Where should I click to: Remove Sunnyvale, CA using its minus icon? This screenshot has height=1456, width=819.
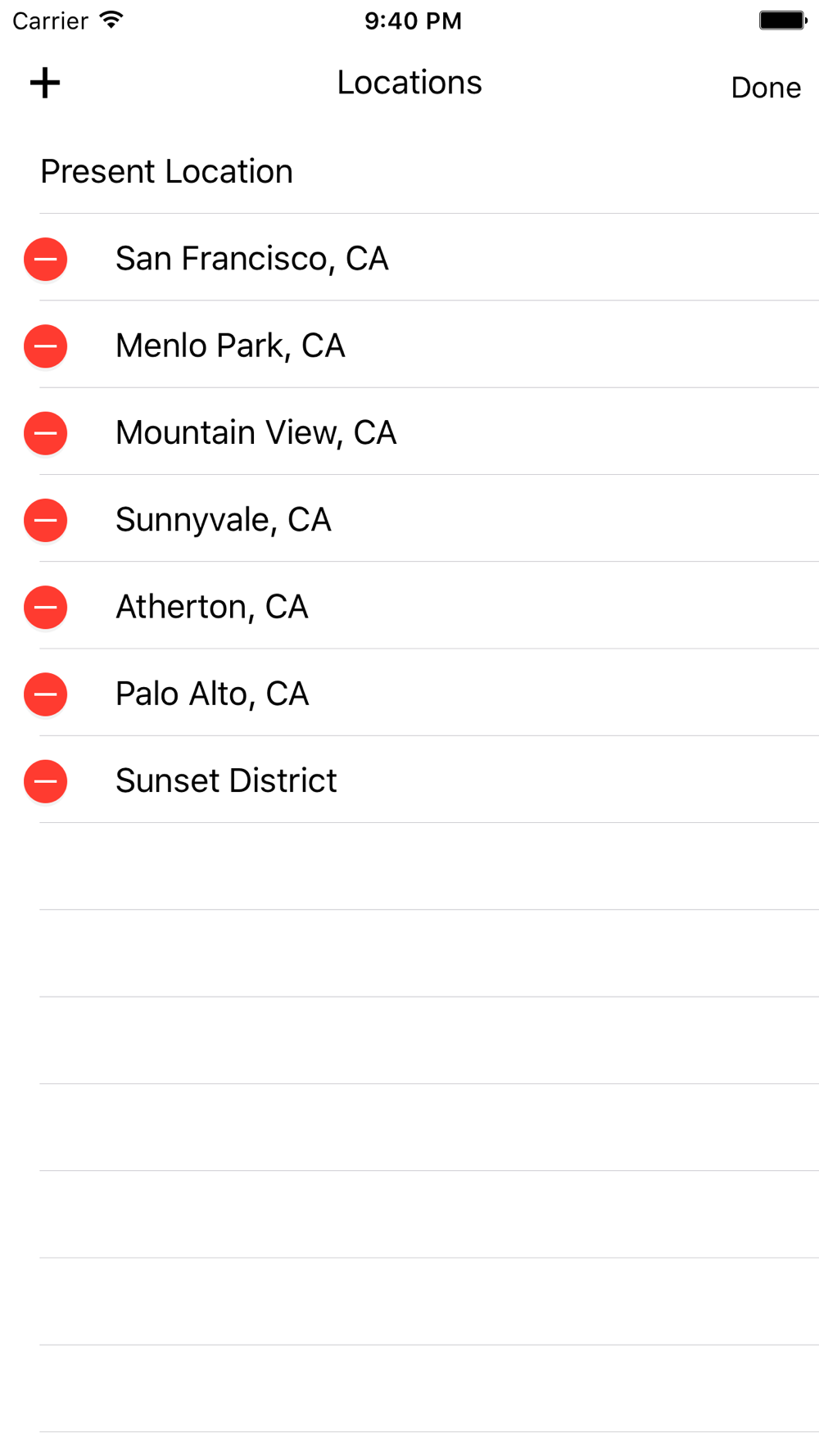(45, 520)
